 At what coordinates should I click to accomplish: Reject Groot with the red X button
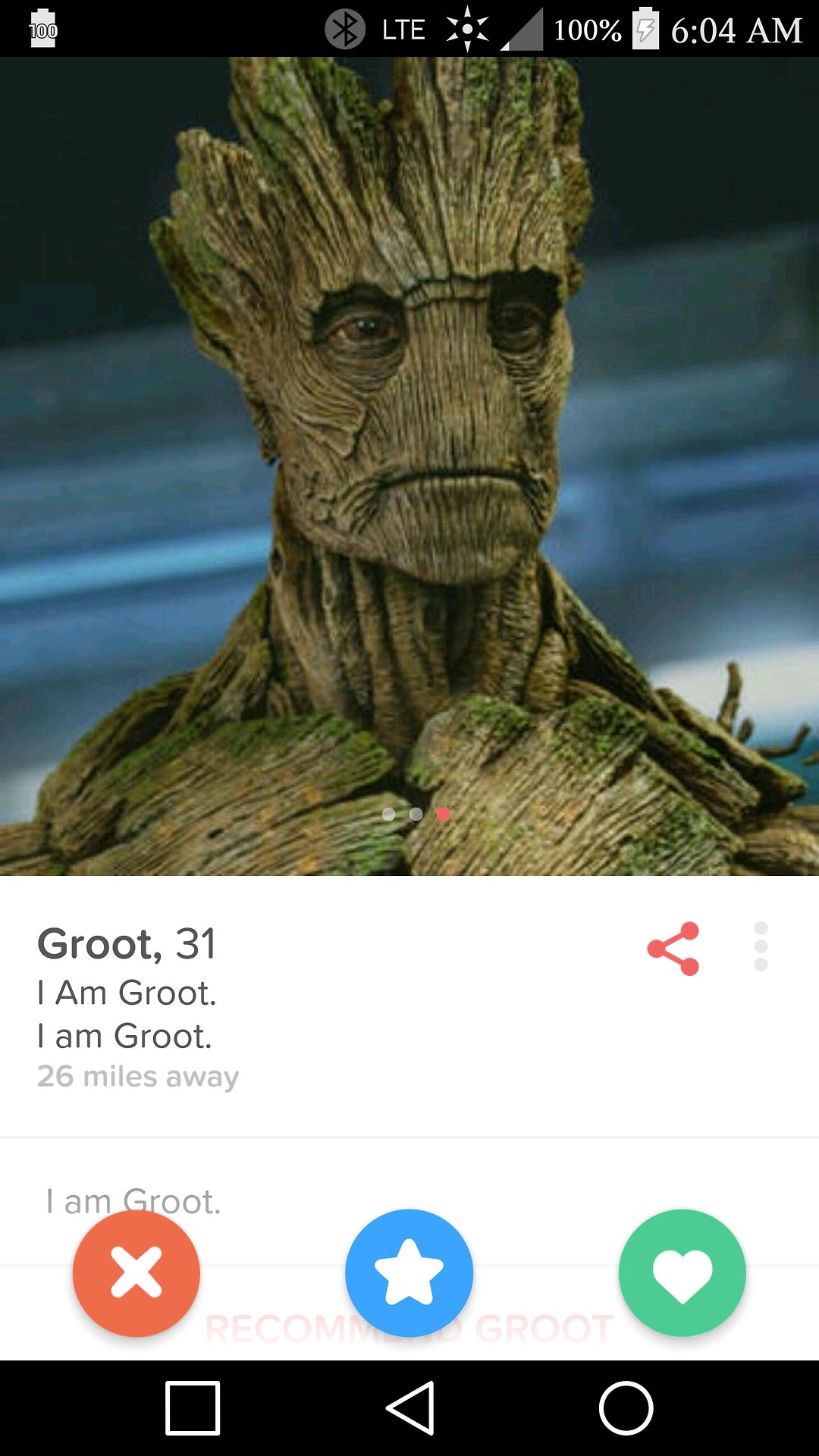click(136, 1273)
